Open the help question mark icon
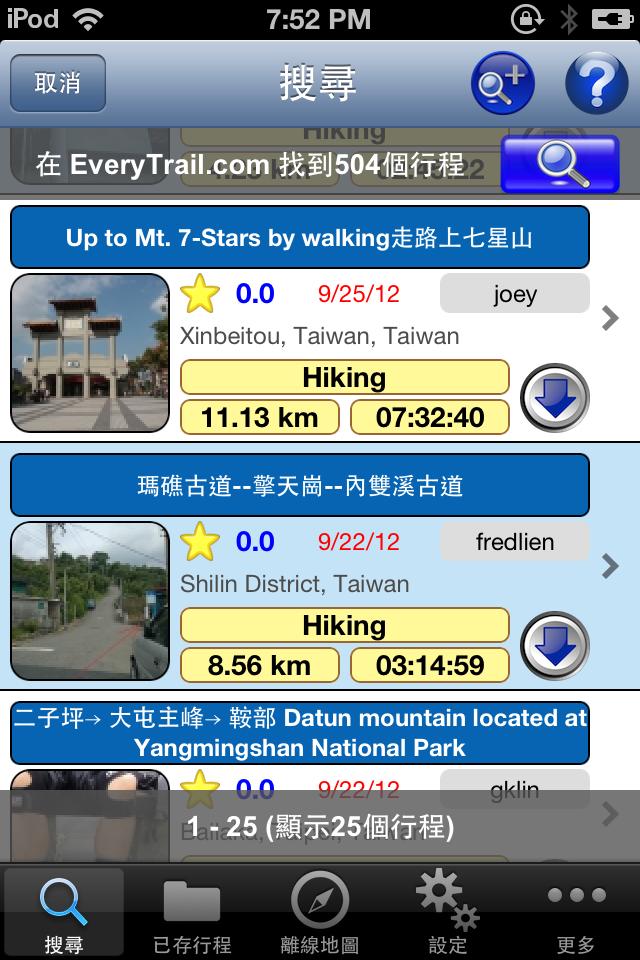The height and width of the screenshot is (960, 640). pos(596,83)
